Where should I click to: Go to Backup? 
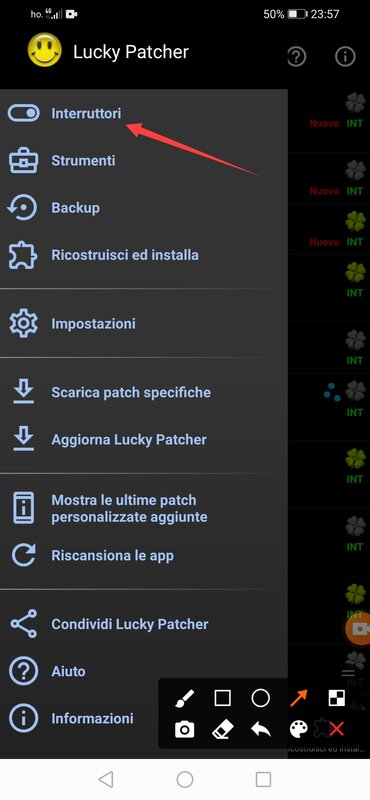pos(143,208)
